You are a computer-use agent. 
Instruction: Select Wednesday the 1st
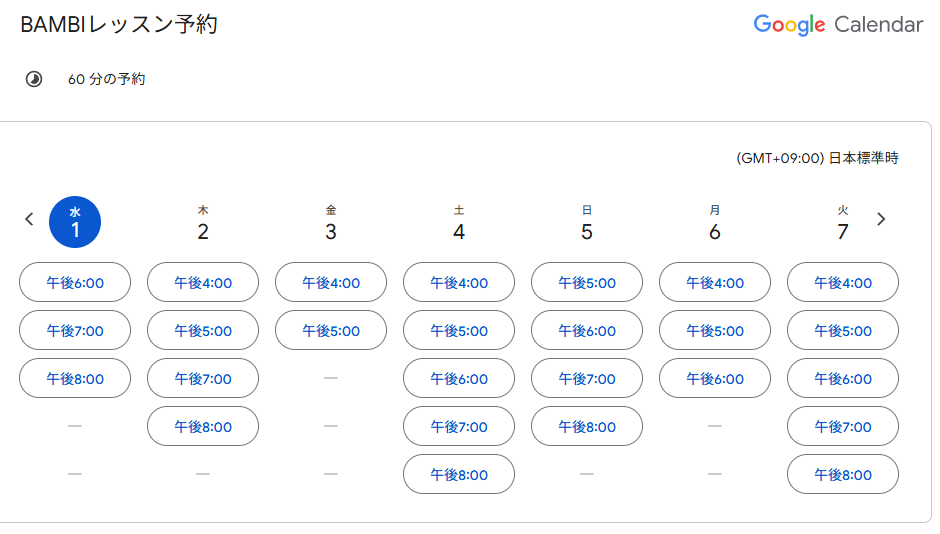point(75,222)
